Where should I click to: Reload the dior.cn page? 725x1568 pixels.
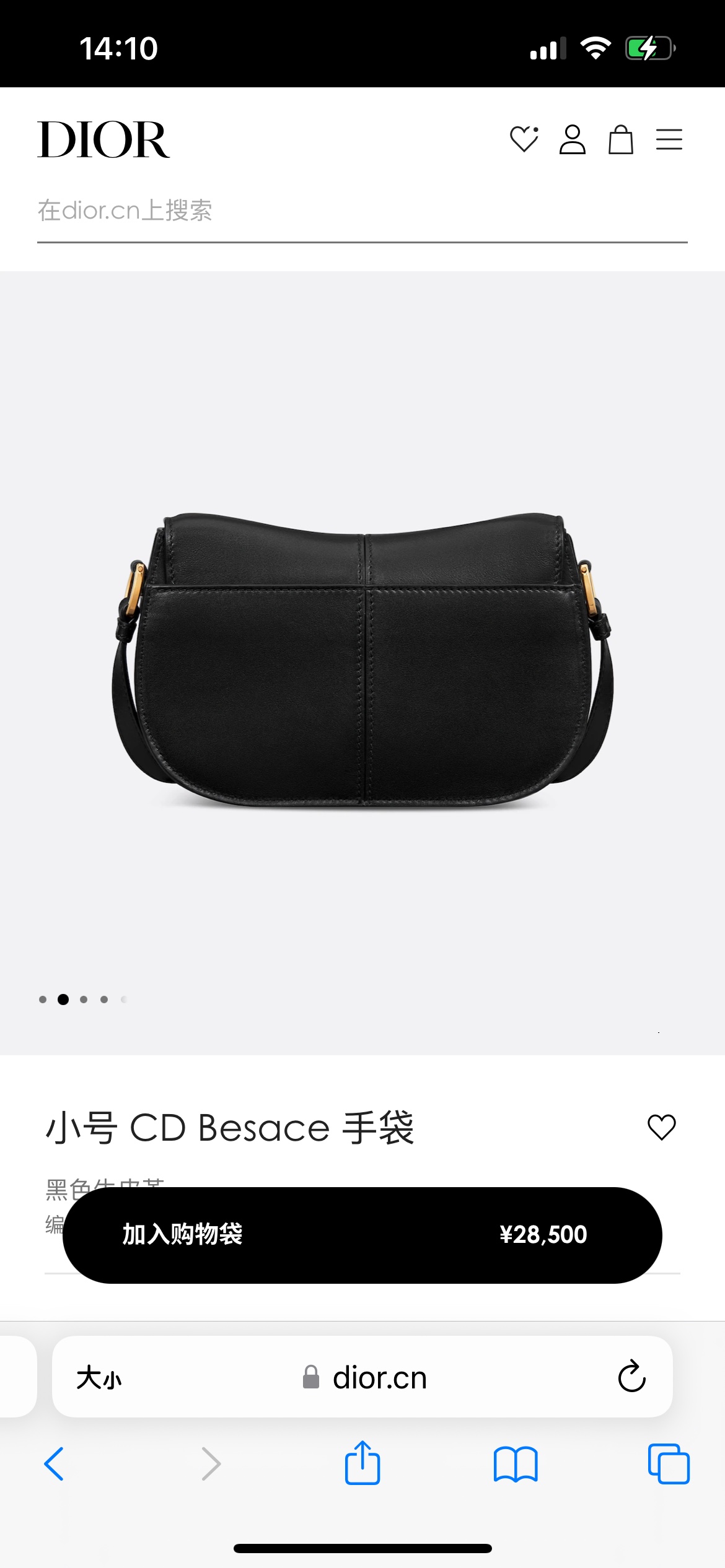pos(631,1377)
